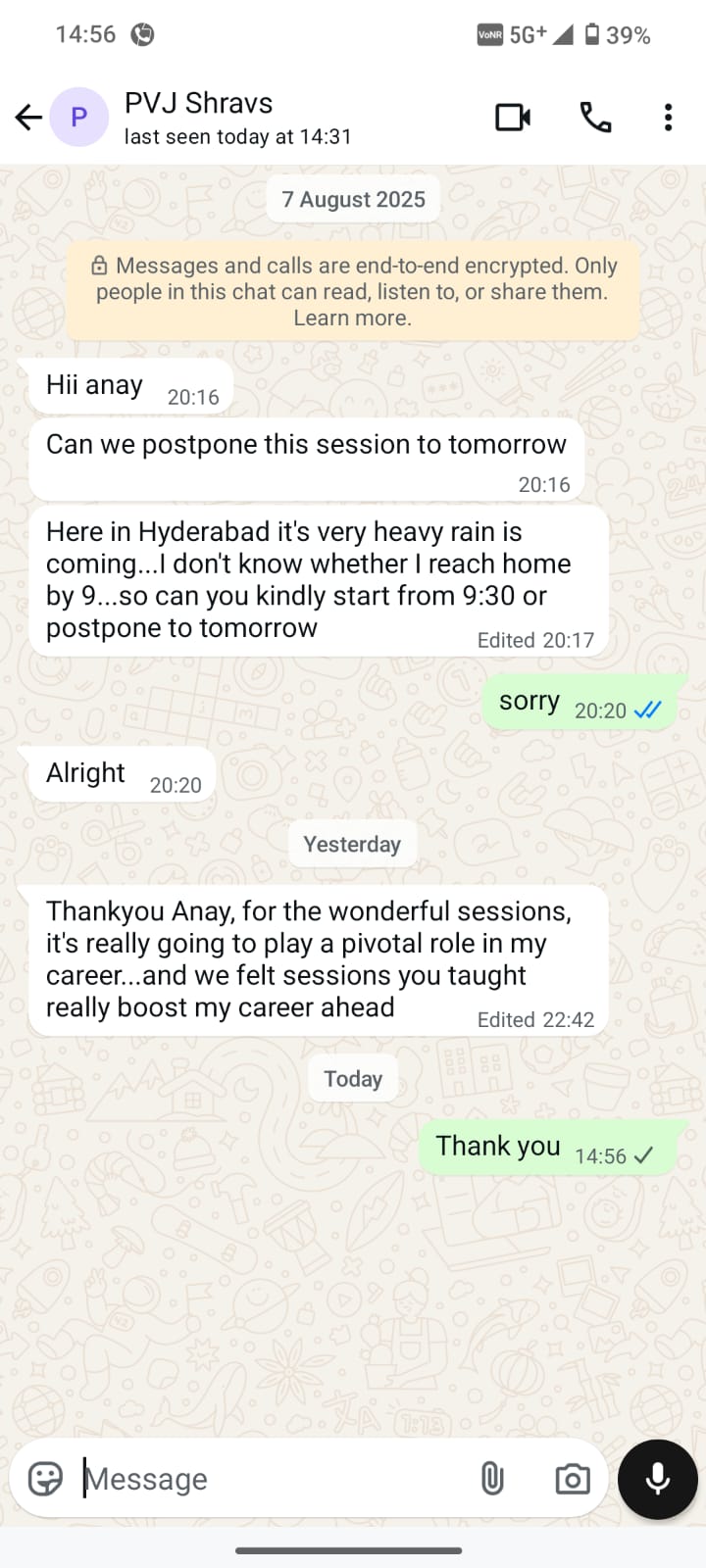Open the three-dot overflow menu
706x1568 pixels.
coord(668,118)
